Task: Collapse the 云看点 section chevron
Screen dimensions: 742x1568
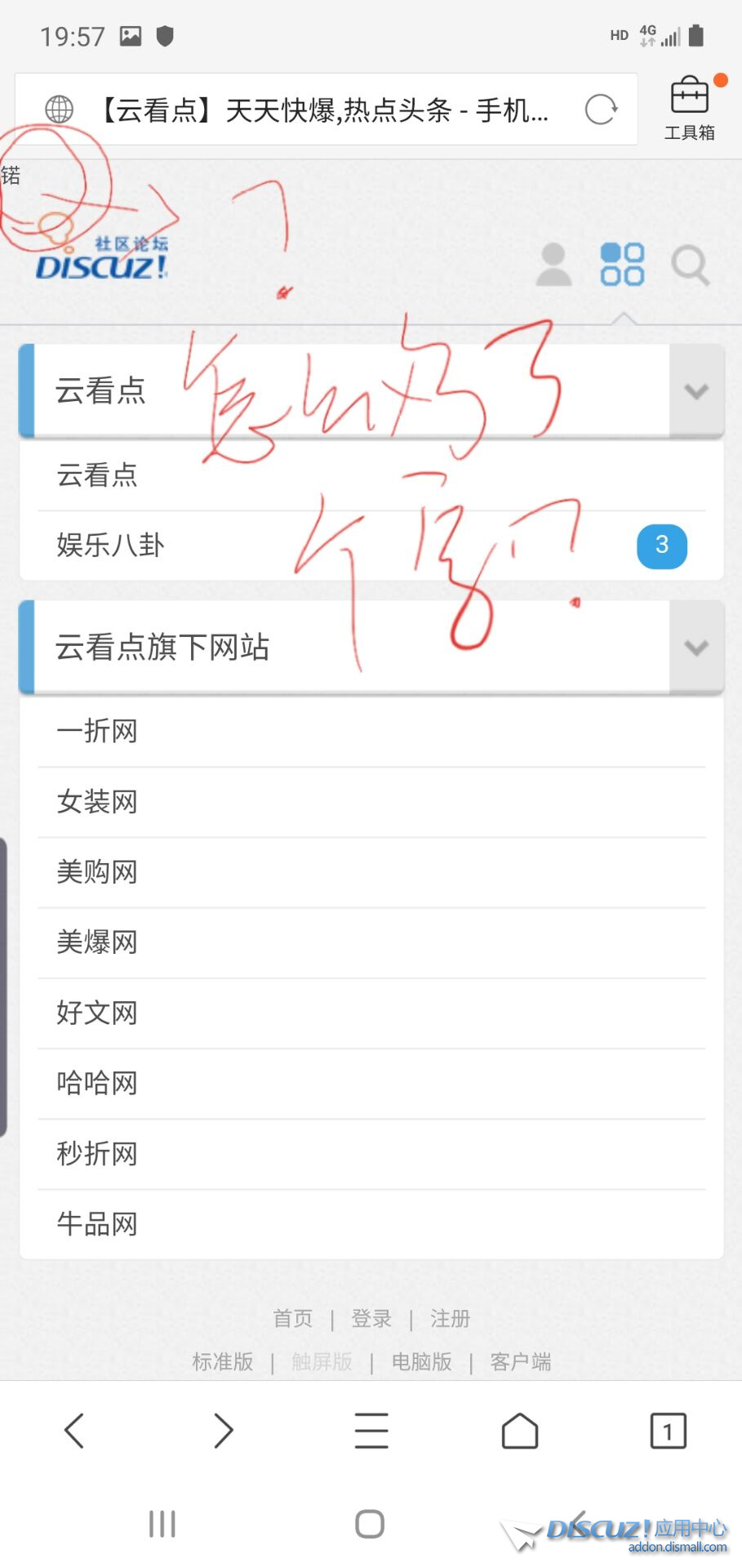Action: pos(696,391)
